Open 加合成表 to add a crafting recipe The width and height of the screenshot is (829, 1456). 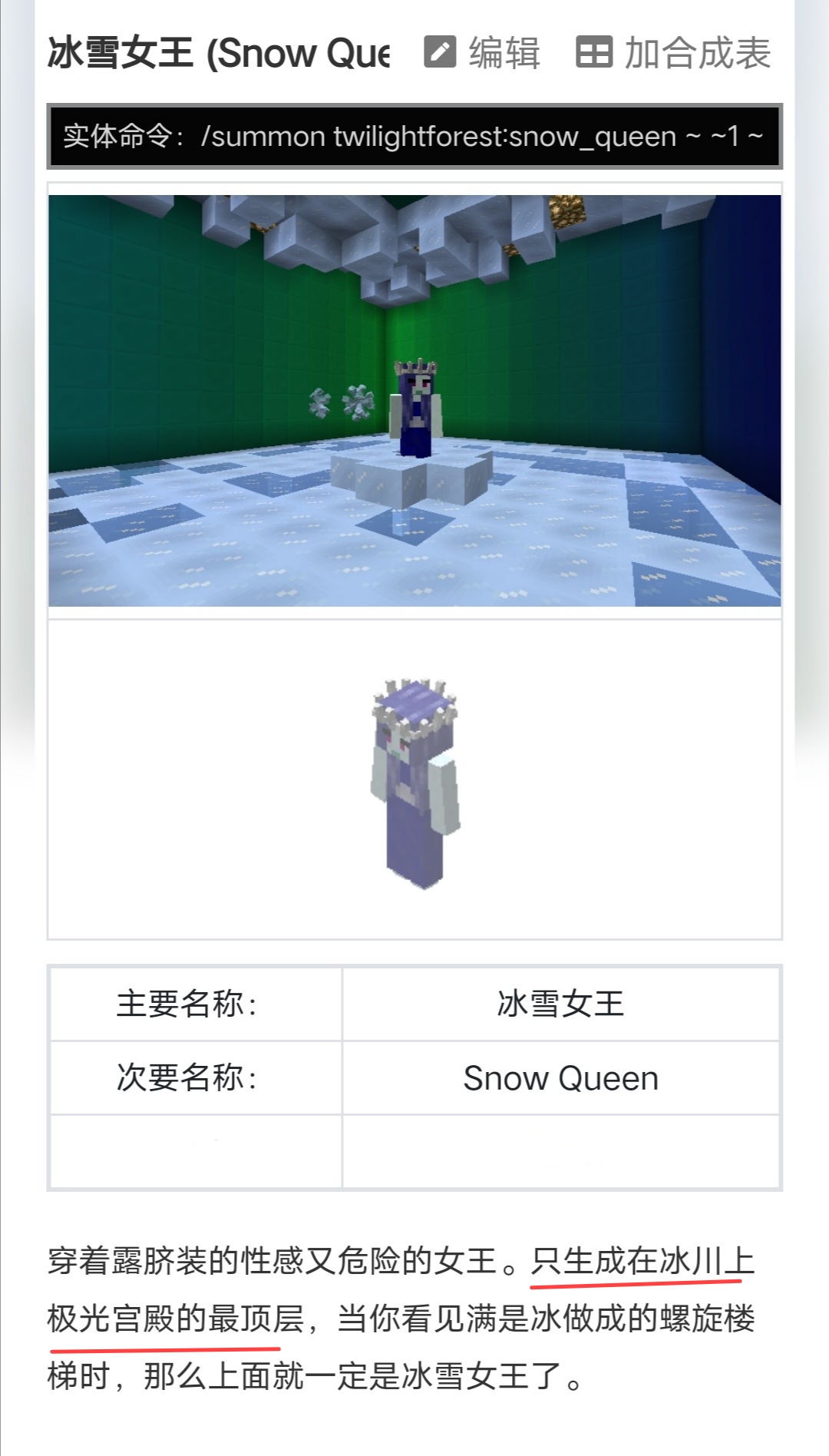pyautogui.click(x=673, y=53)
